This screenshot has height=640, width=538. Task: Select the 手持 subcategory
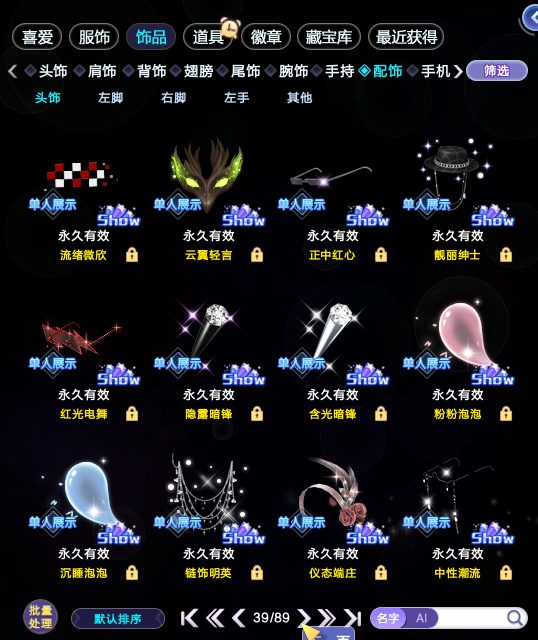(x=339, y=71)
